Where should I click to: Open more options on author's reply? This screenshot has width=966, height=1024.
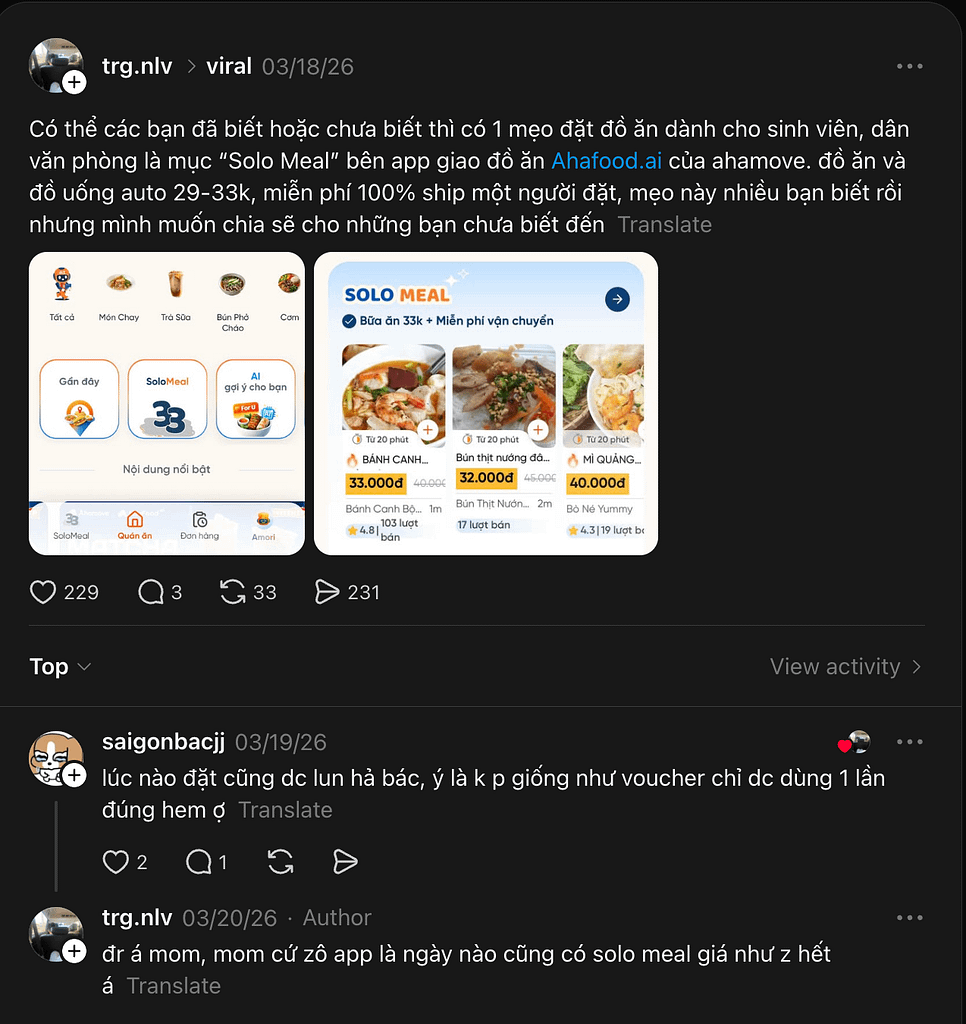(x=909, y=918)
